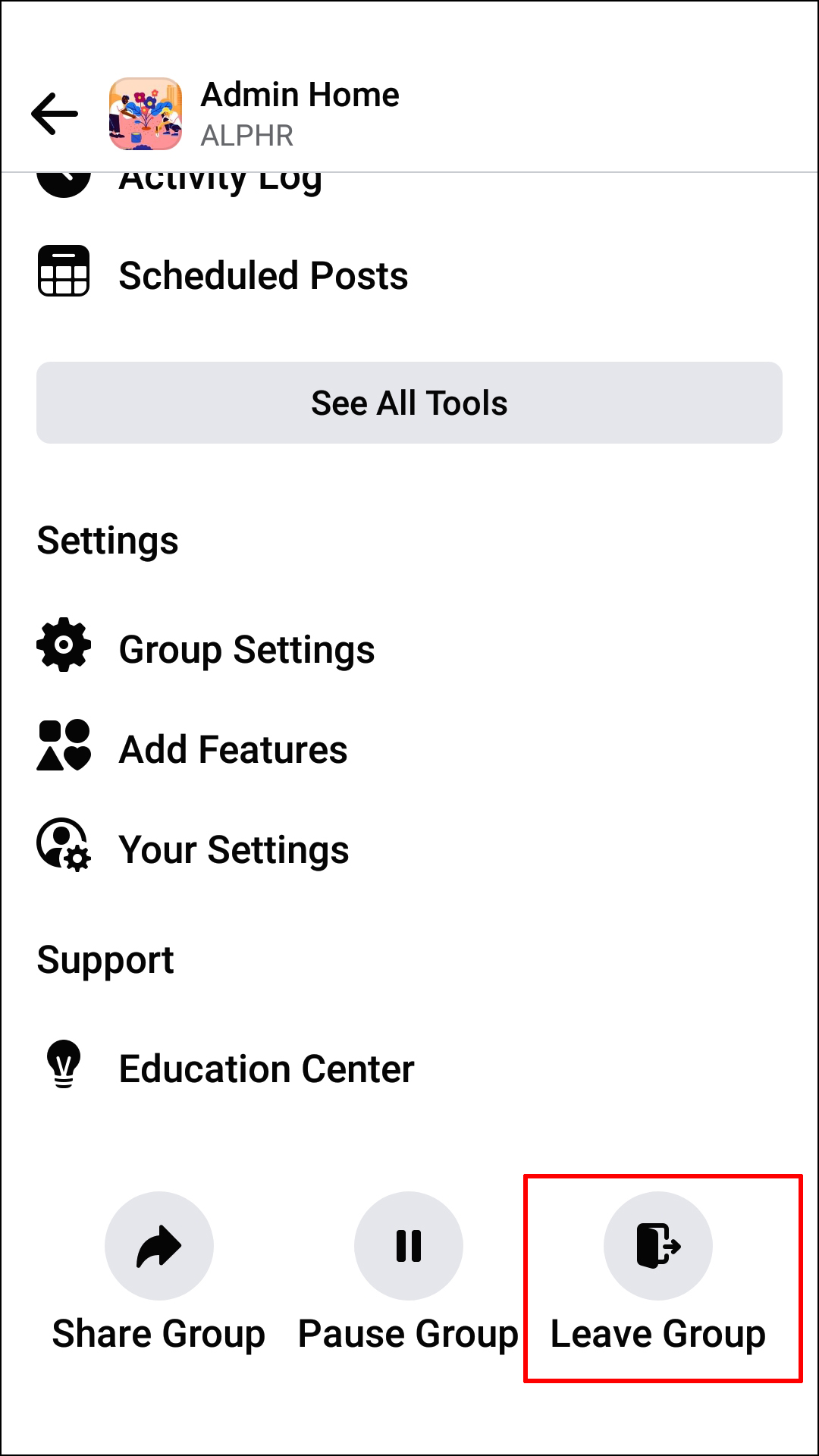Go back using the arrow icon
Viewport: 819px width, 1456px height.
[x=55, y=114]
